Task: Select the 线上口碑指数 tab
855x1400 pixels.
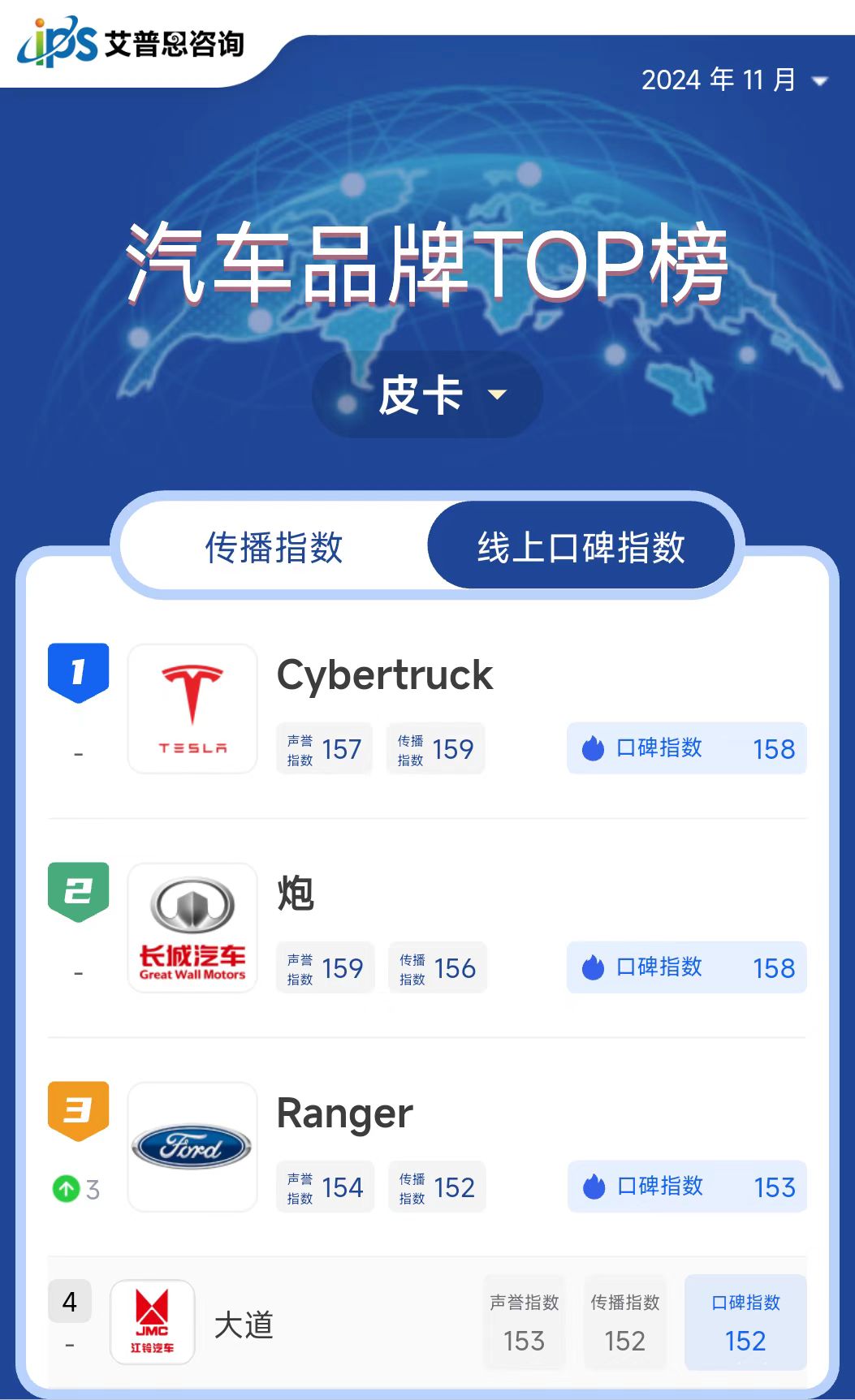Action: (x=581, y=546)
